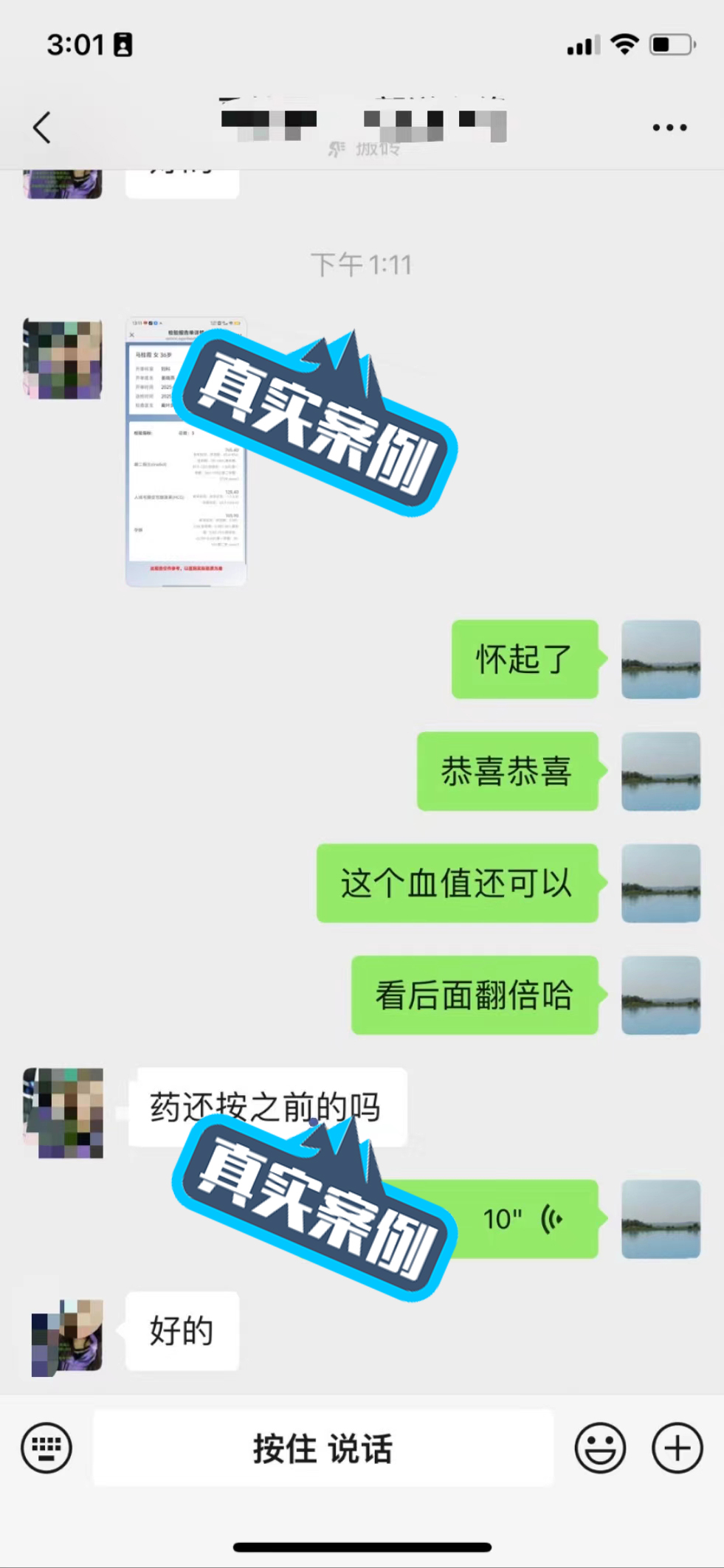Open own avatar next to 恭喜恭喜
The height and width of the screenshot is (1568, 724).
661,771
